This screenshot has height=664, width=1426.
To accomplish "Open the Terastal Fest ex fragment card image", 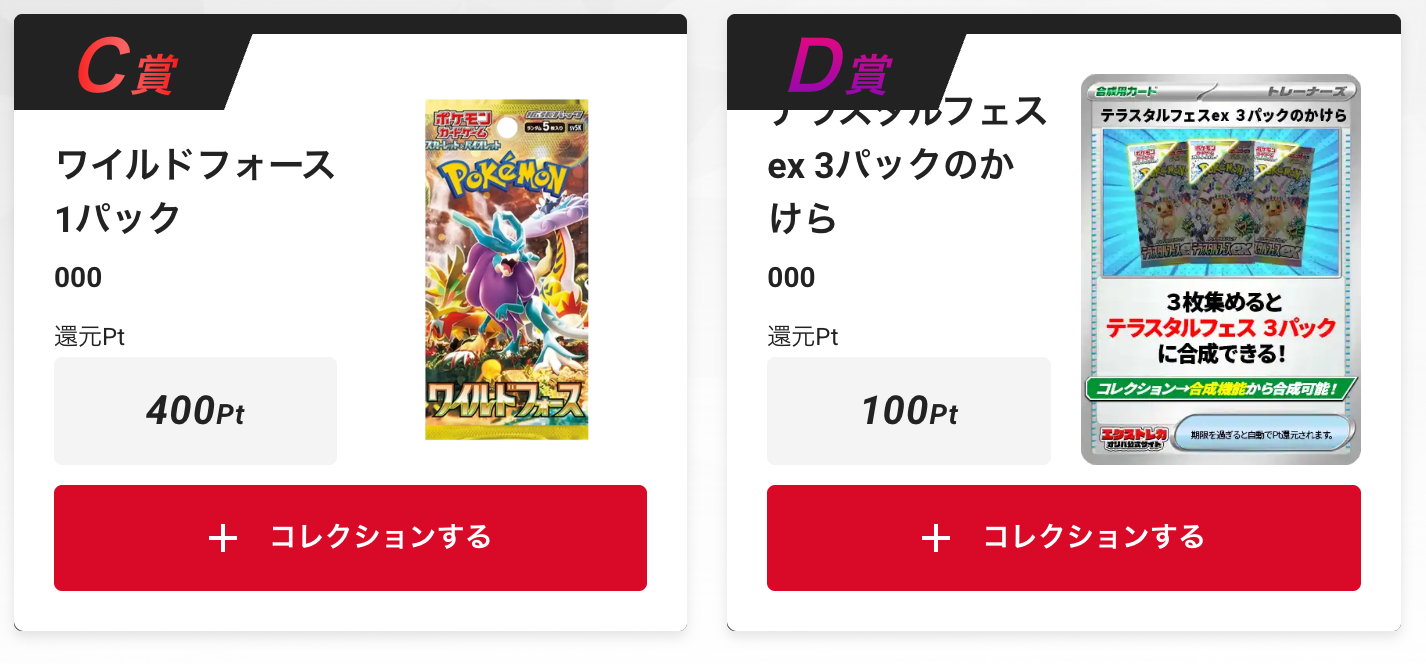I will click(1220, 269).
